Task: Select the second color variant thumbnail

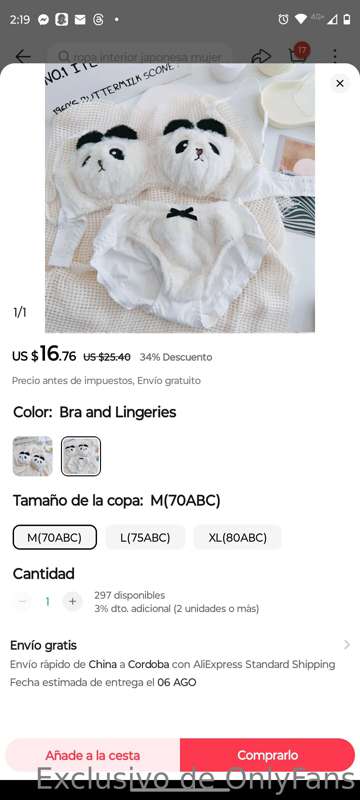Action: coord(81,456)
